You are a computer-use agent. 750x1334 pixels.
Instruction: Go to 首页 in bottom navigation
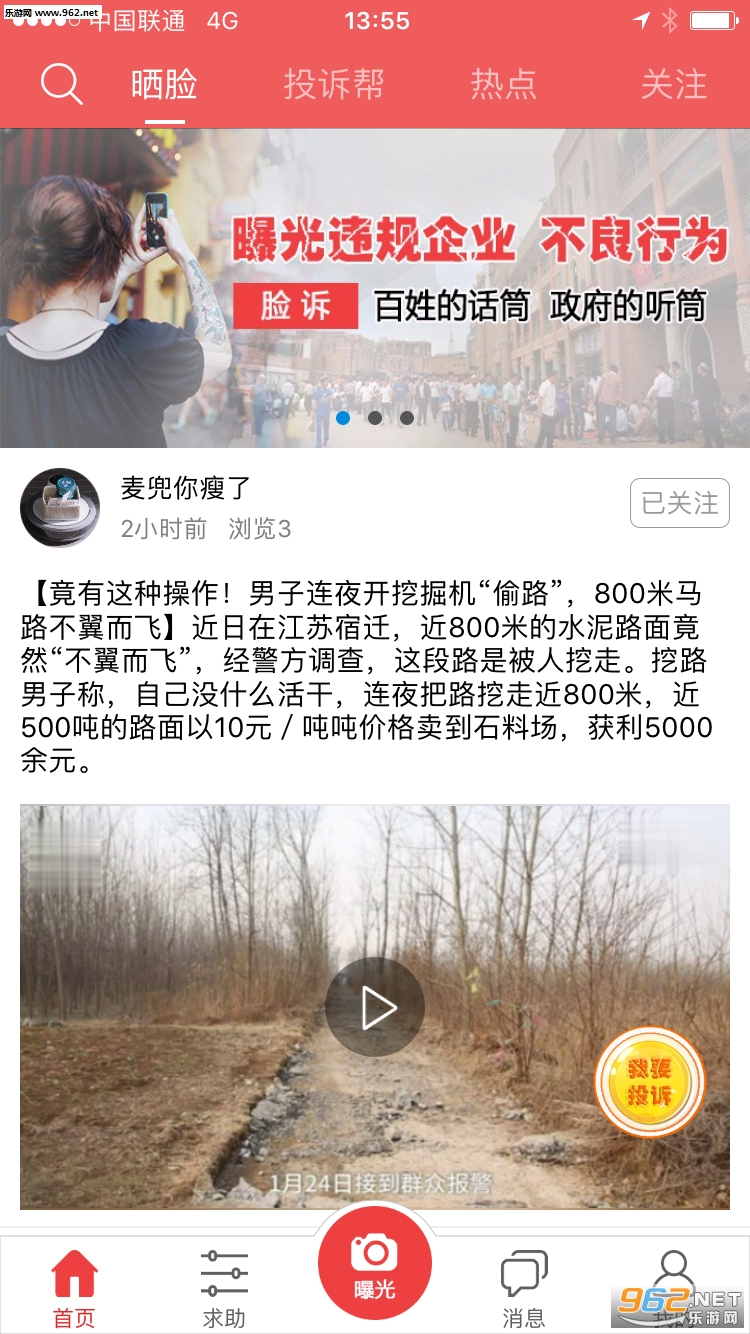pyautogui.click(x=74, y=1288)
